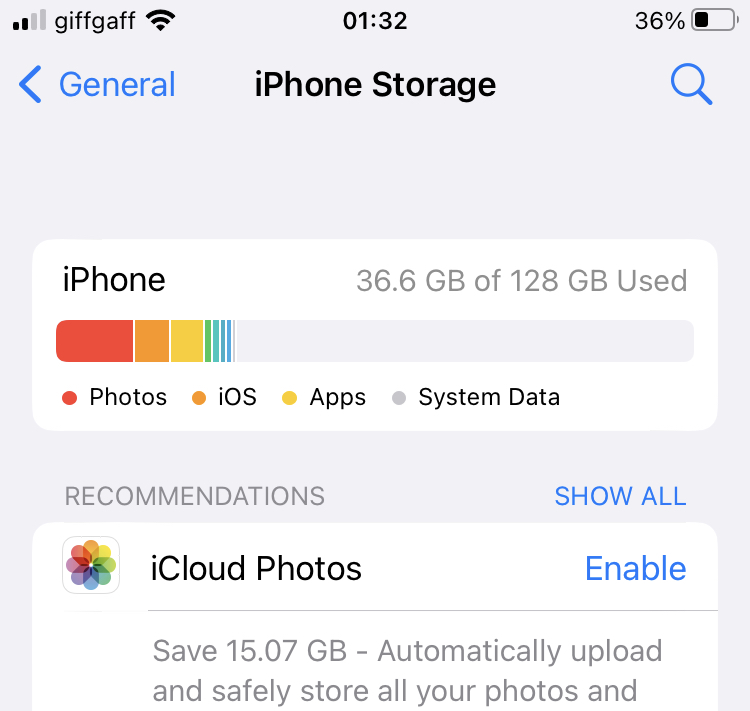Go back to General settings
Viewport: 750px width, 711px height.
pos(98,85)
